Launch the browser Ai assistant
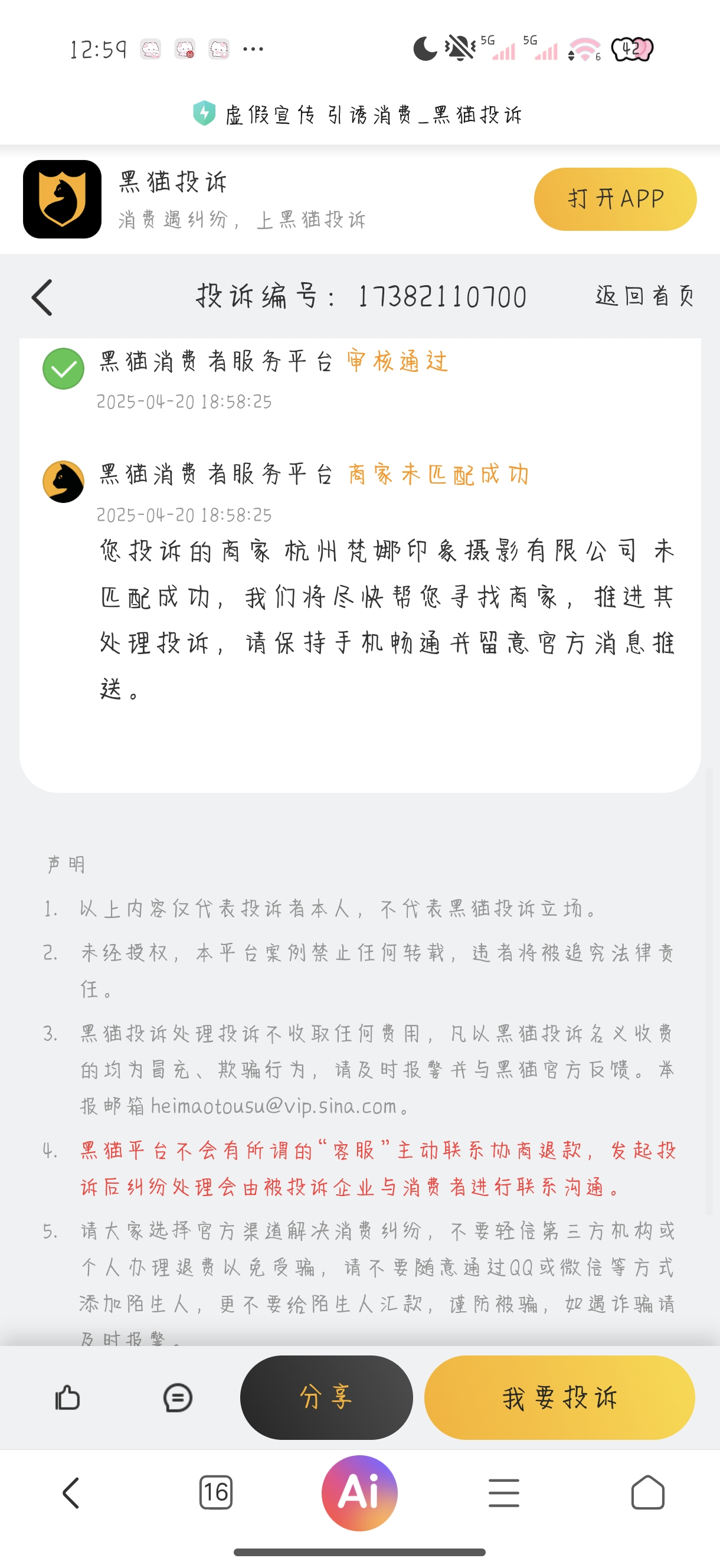This screenshot has width=720, height=1568. point(359,1492)
